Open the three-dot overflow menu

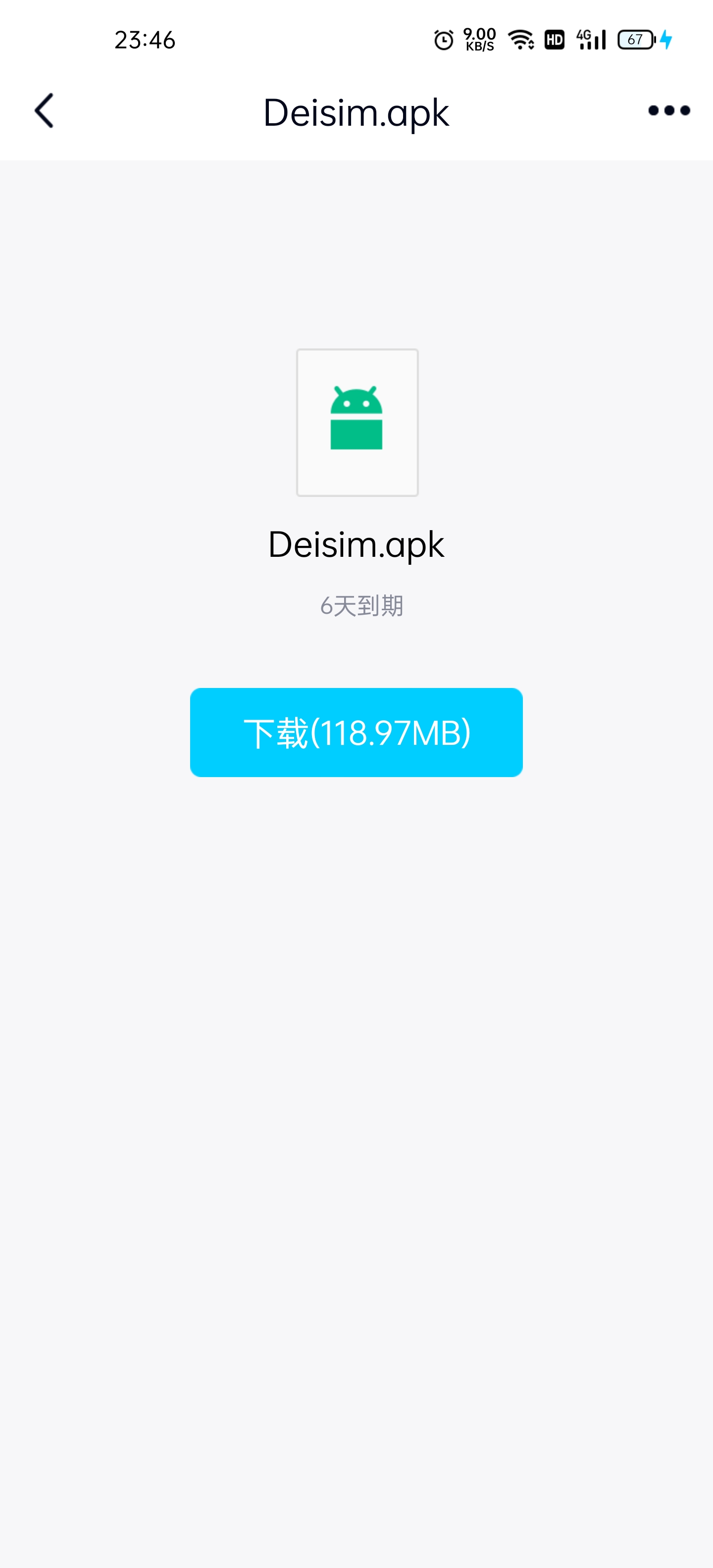[x=668, y=111]
